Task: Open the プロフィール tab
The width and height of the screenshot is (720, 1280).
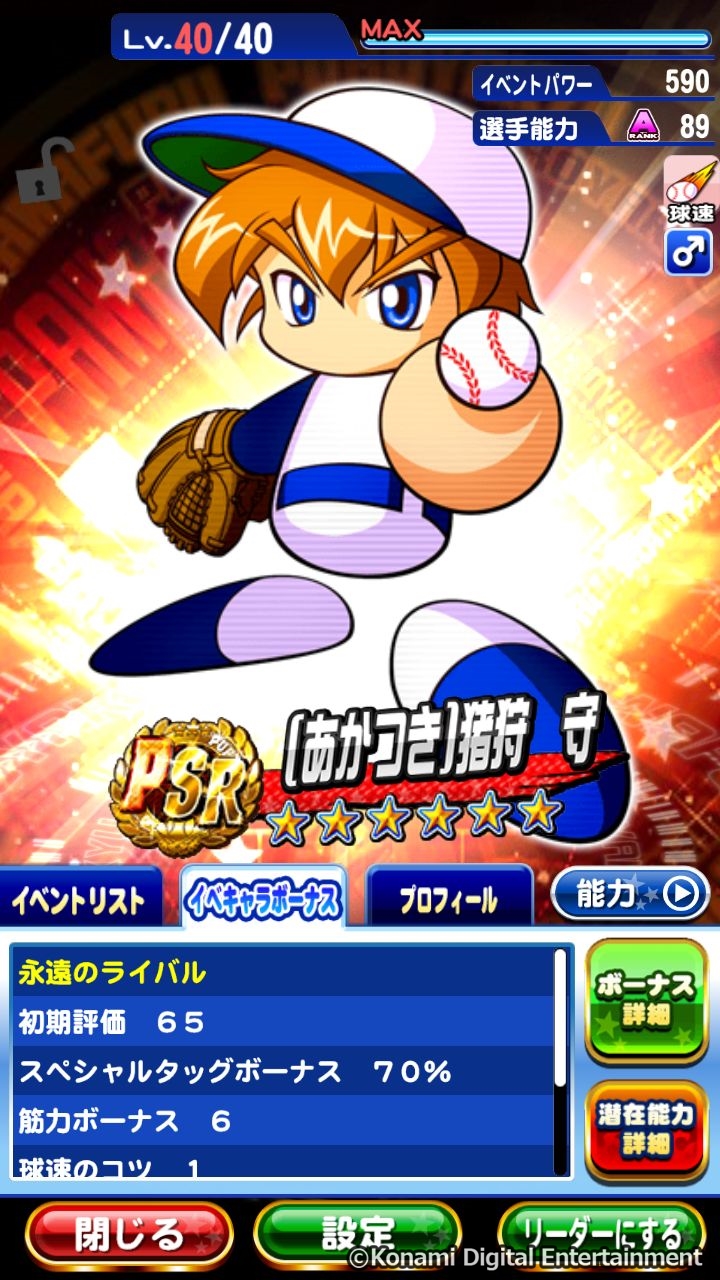Action: [x=449, y=899]
